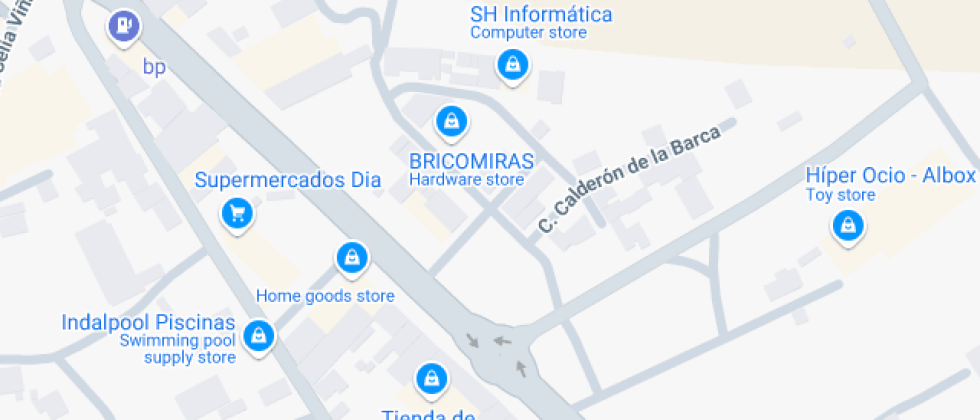The height and width of the screenshot is (420, 980).
Task: Tap the Híper Ocio - Albox toy store pin
Action: 848,226
